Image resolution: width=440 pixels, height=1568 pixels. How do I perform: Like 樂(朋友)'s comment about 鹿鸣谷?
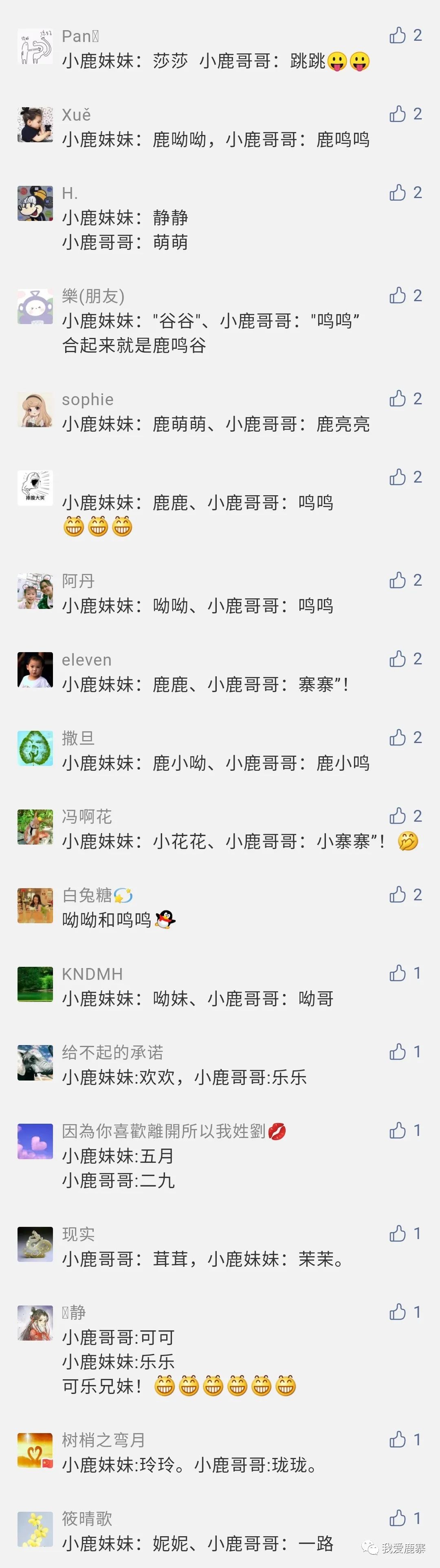(398, 295)
